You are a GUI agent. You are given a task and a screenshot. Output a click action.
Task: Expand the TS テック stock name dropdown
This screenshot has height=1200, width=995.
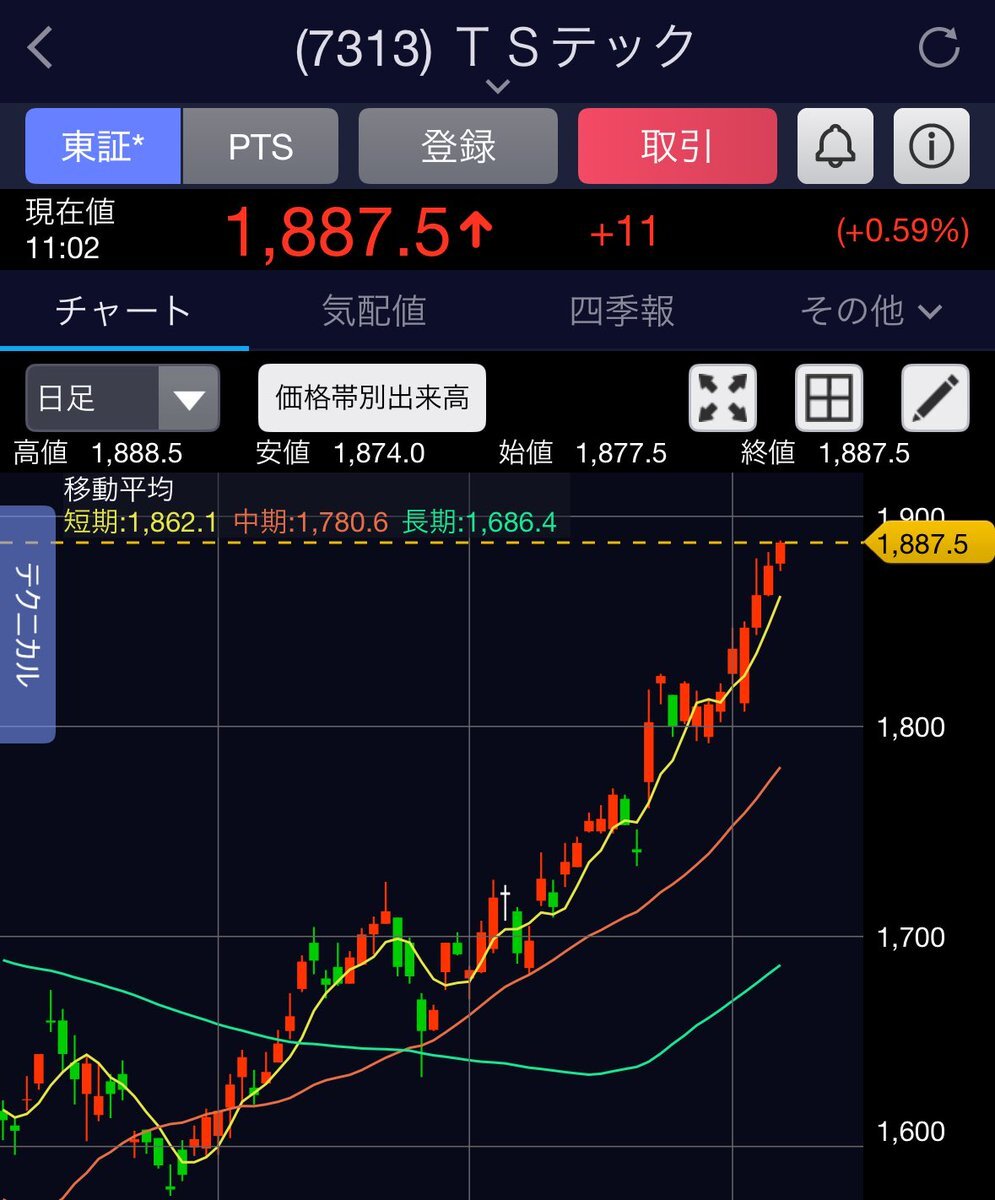point(497,86)
